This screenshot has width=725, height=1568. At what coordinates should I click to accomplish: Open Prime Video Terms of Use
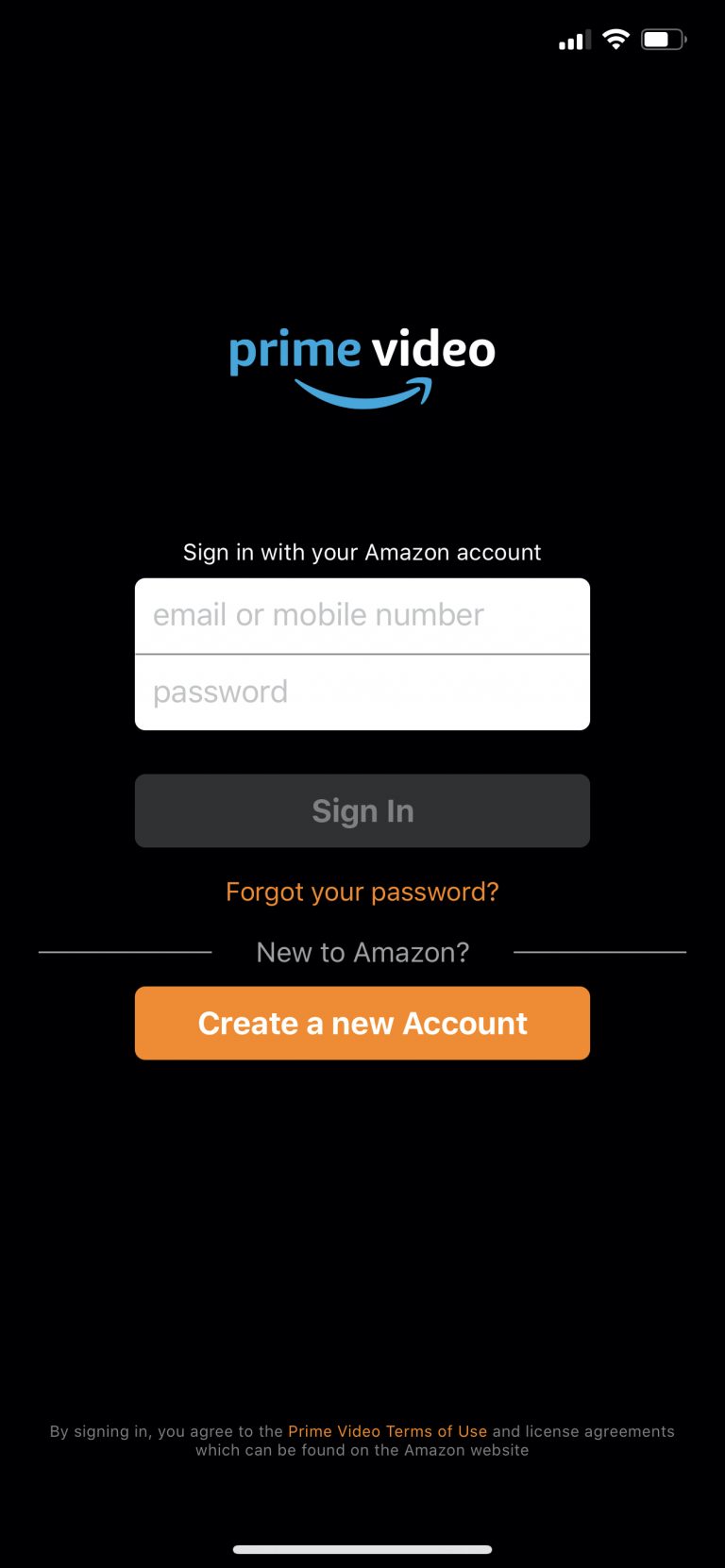pos(387,1431)
